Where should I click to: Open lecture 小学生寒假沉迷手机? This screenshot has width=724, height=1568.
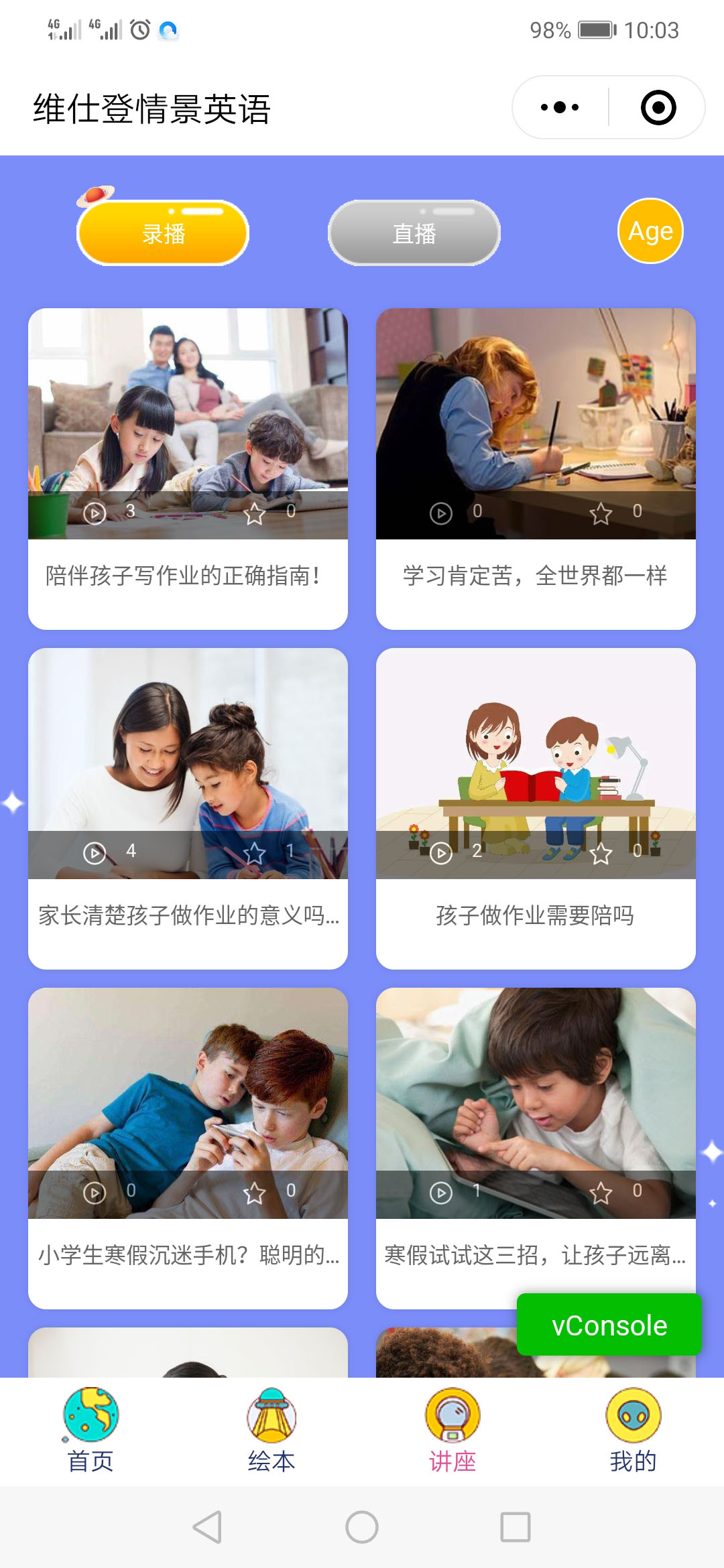coord(188,1148)
